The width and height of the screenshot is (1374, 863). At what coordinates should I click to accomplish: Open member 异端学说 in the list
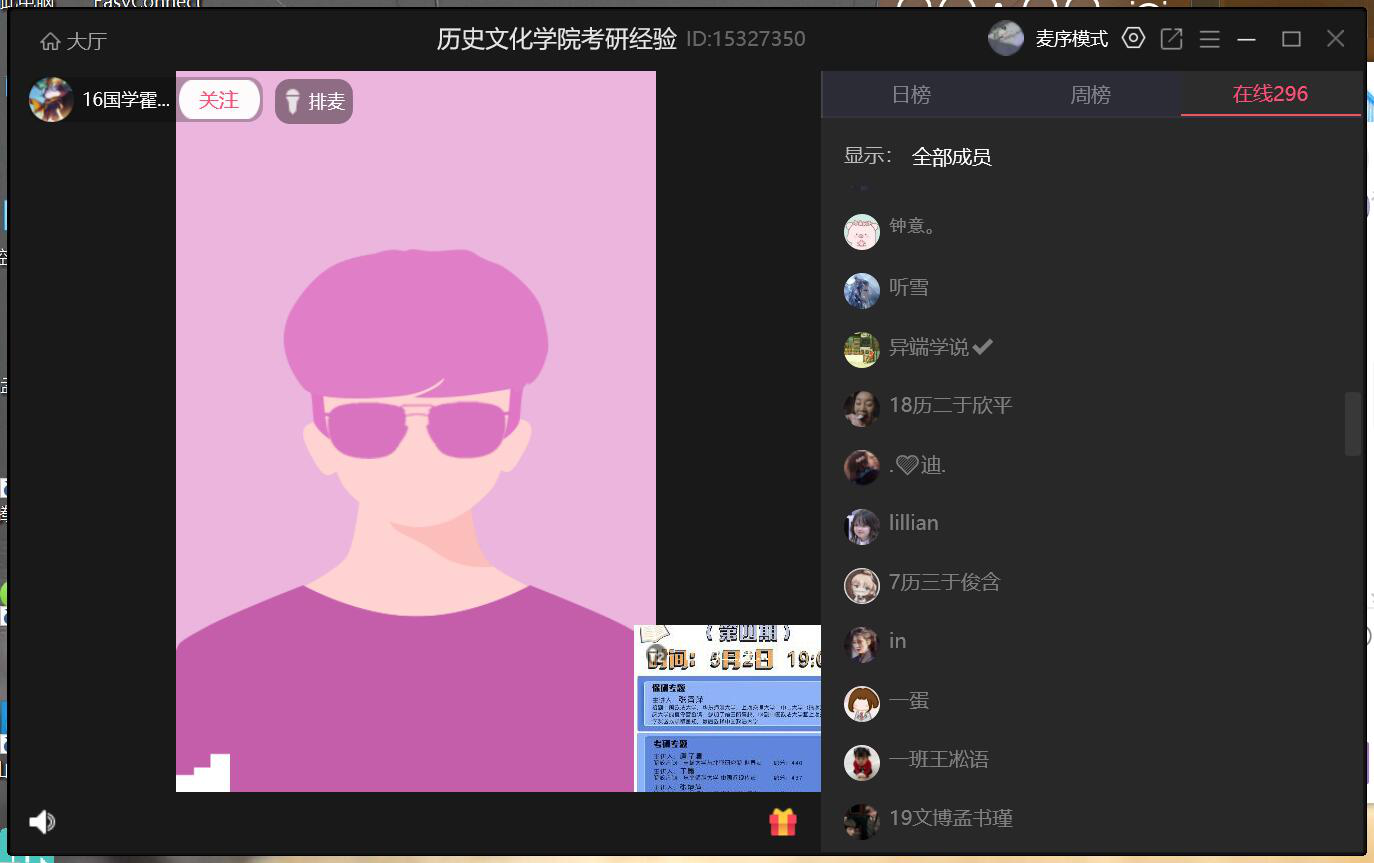tap(928, 347)
